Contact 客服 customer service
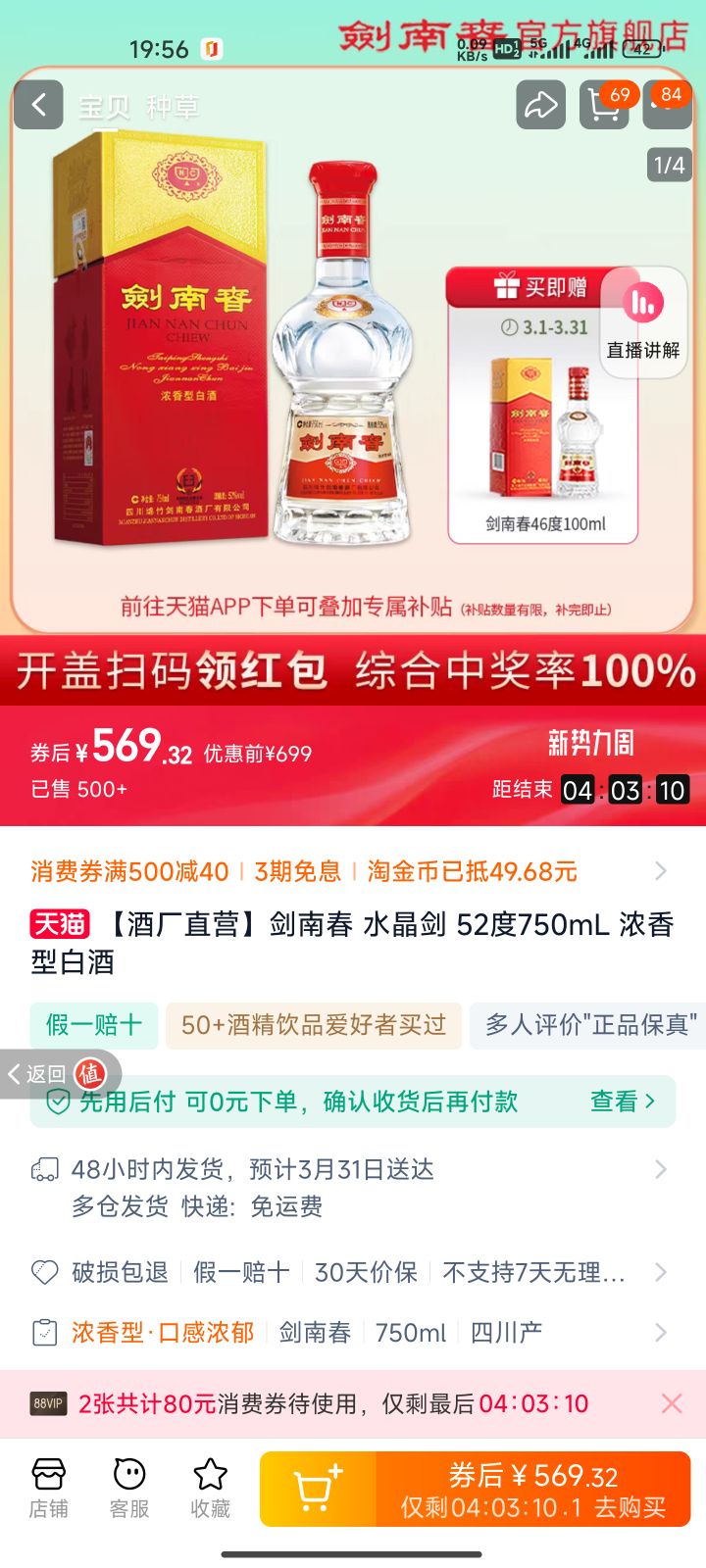 129,1488
